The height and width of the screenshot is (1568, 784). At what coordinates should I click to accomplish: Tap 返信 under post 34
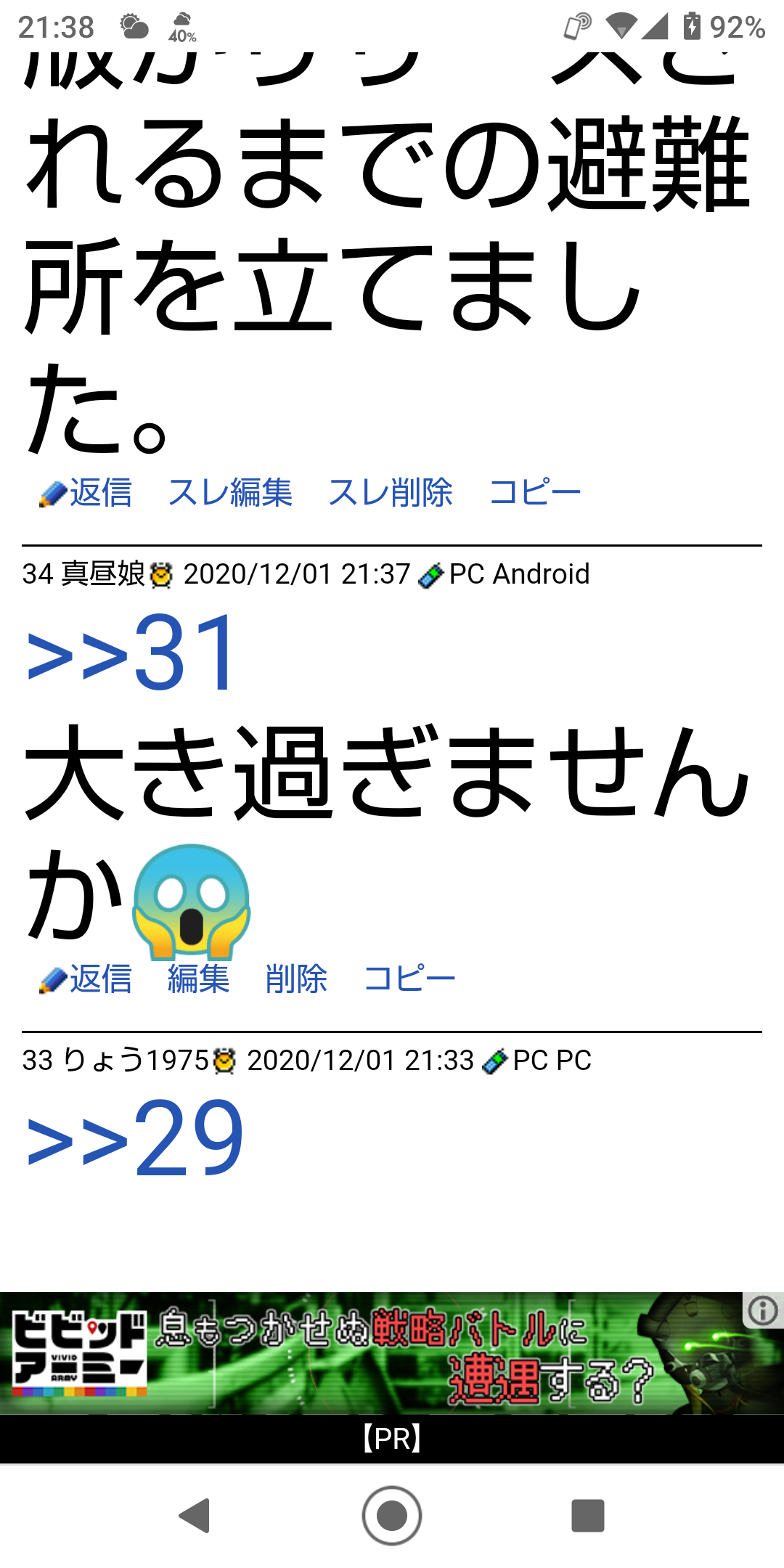pyautogui.click(x=99, y=979)
